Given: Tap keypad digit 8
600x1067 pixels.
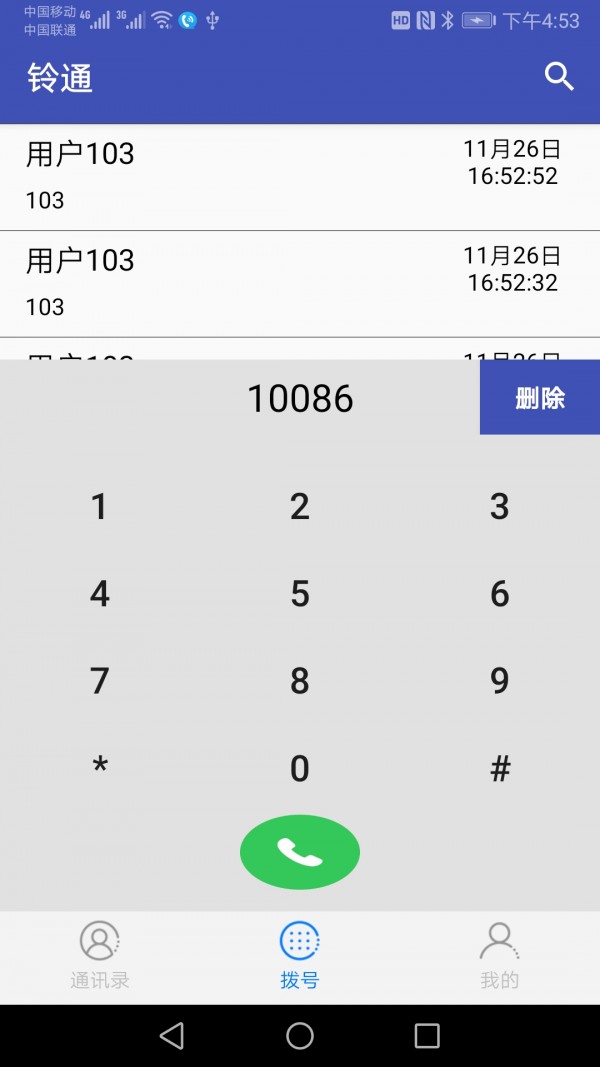Looking at the screenshot, I should tap(300, 681).
